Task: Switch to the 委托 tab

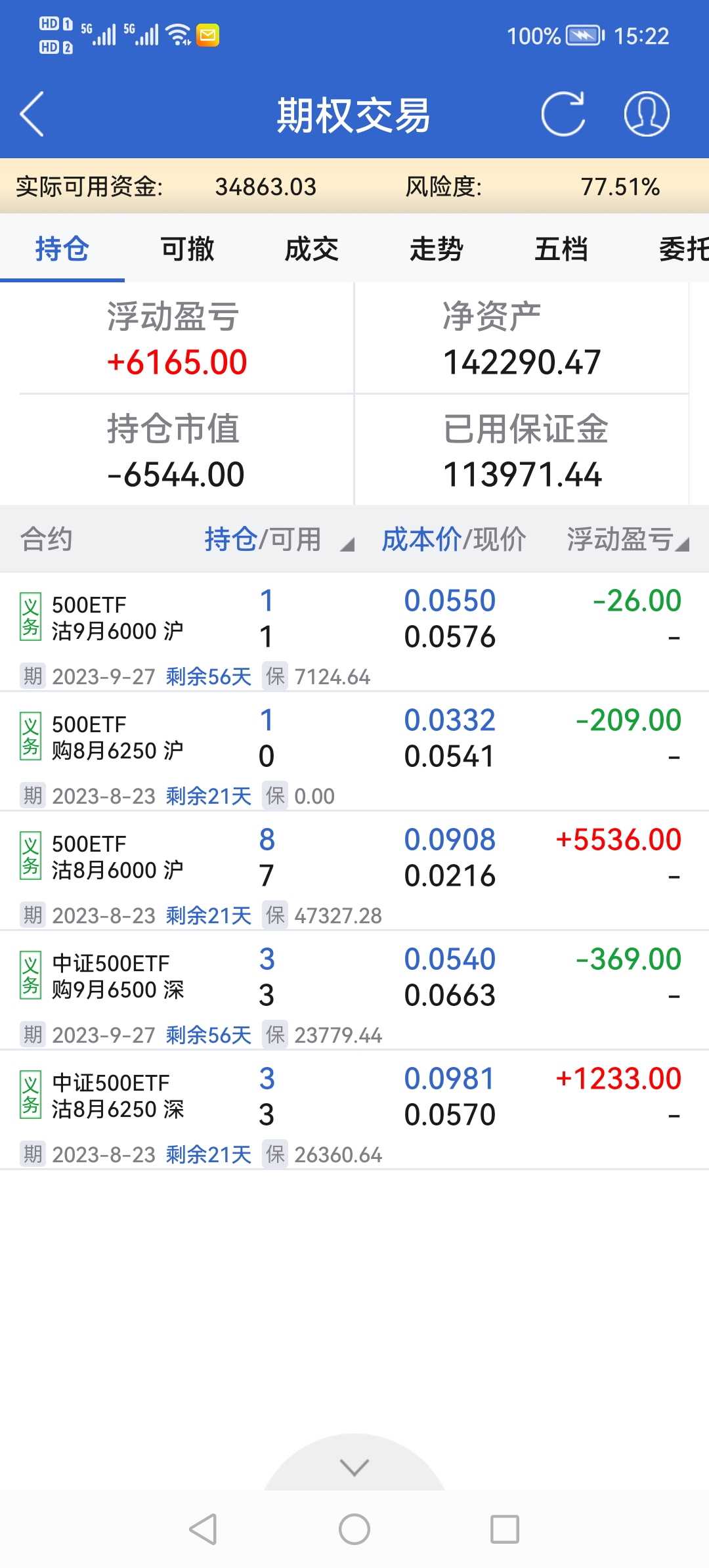Action: pos(683,250)
